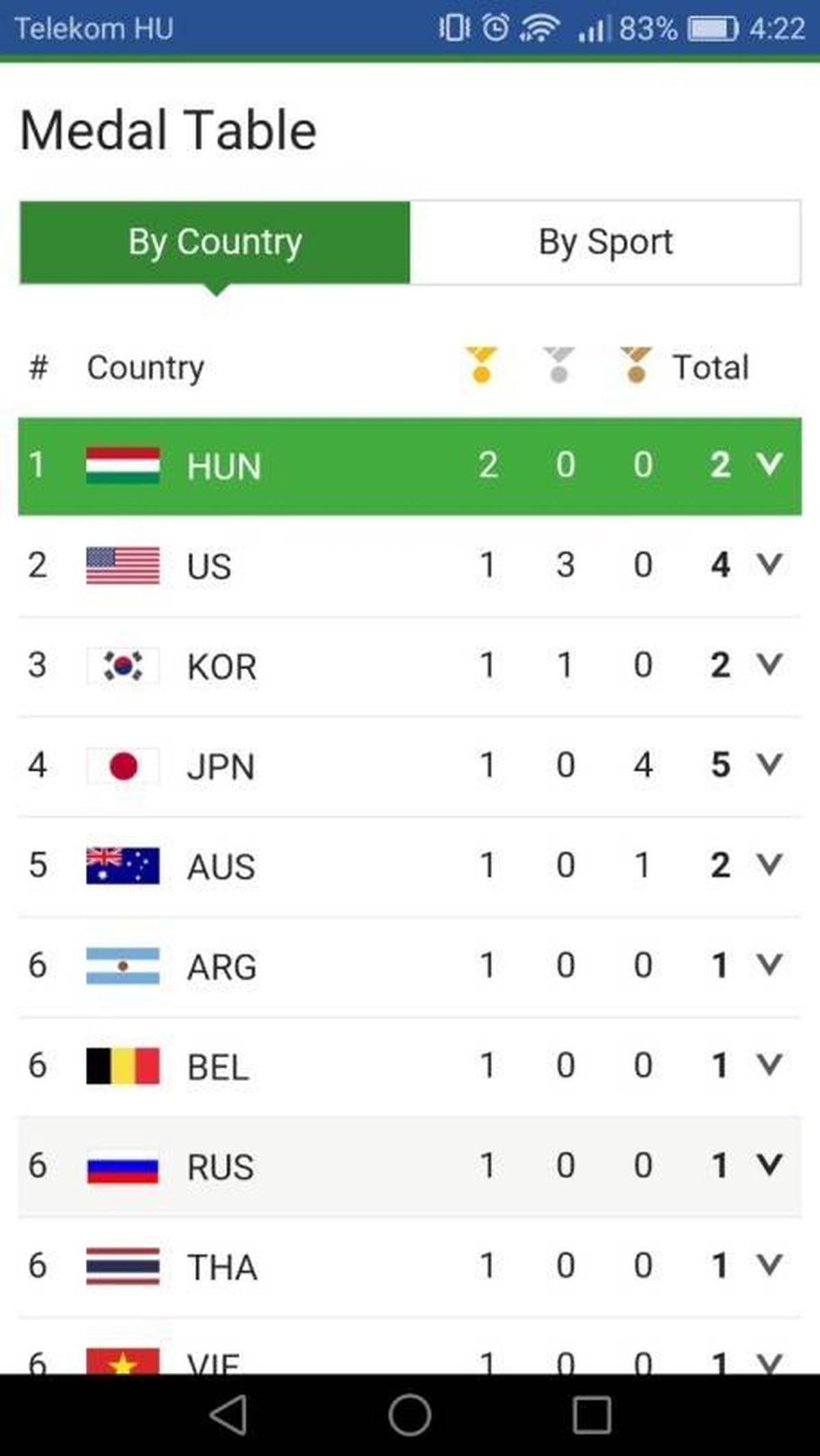Go back using system back button
The image size is (820, 1456).
(x=229, y=1414)
